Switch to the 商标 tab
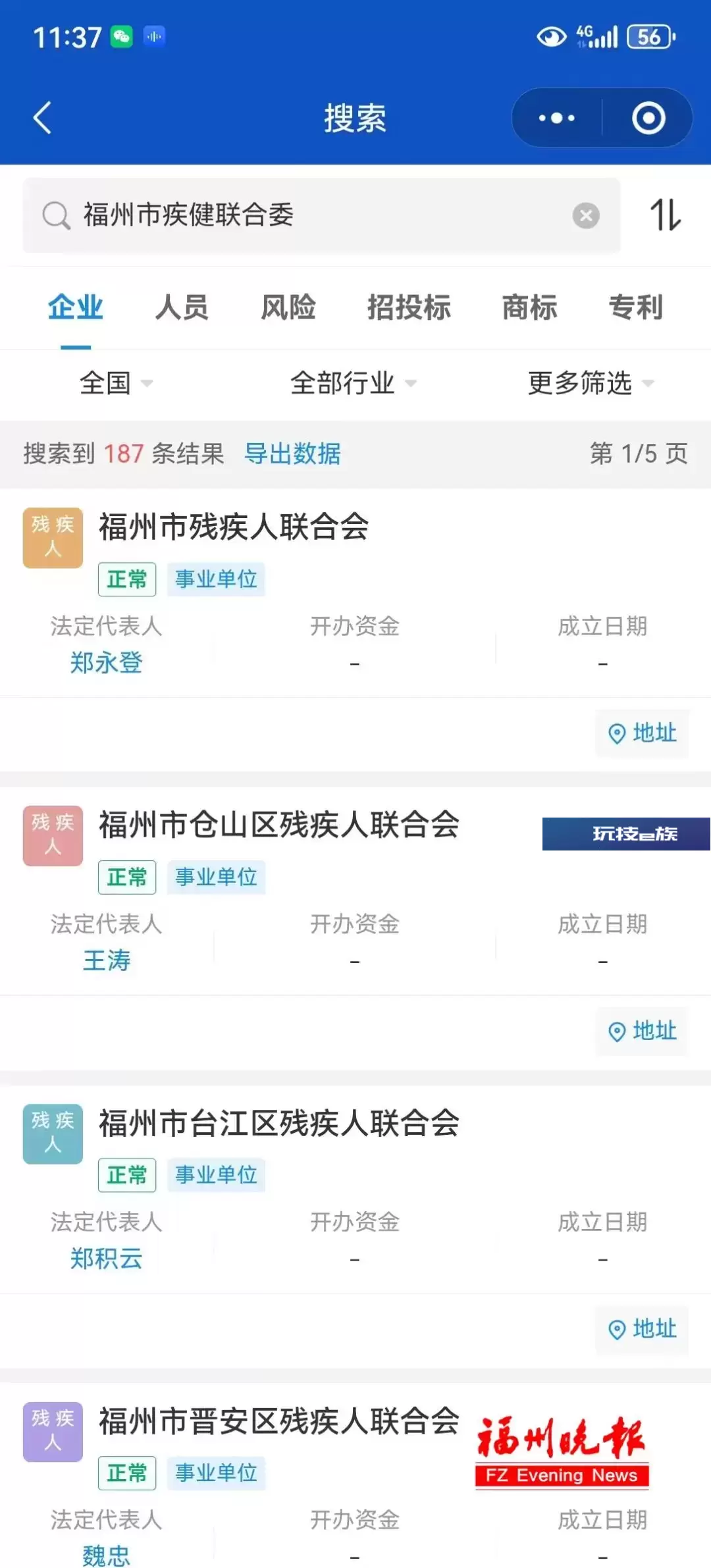The width and height of the screenshot is (711, 1568). (529, 307)
